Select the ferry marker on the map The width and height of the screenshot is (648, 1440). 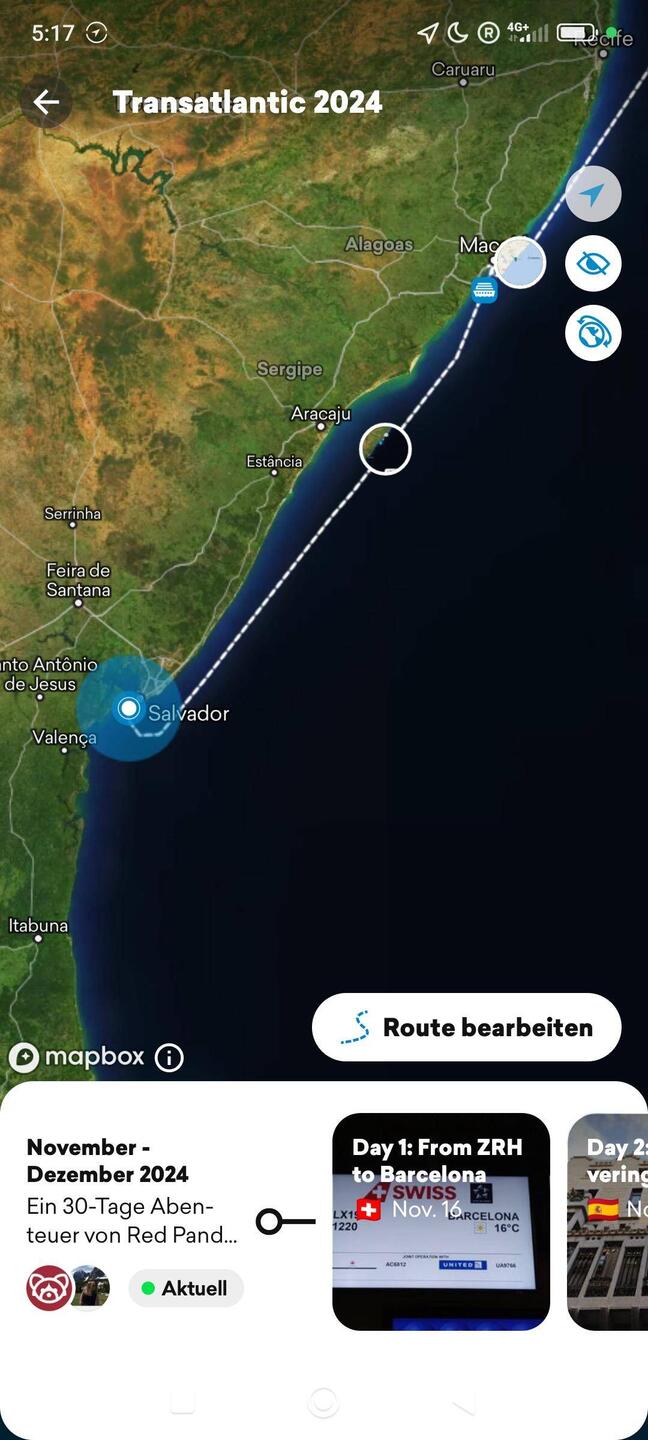coord(485,290)
